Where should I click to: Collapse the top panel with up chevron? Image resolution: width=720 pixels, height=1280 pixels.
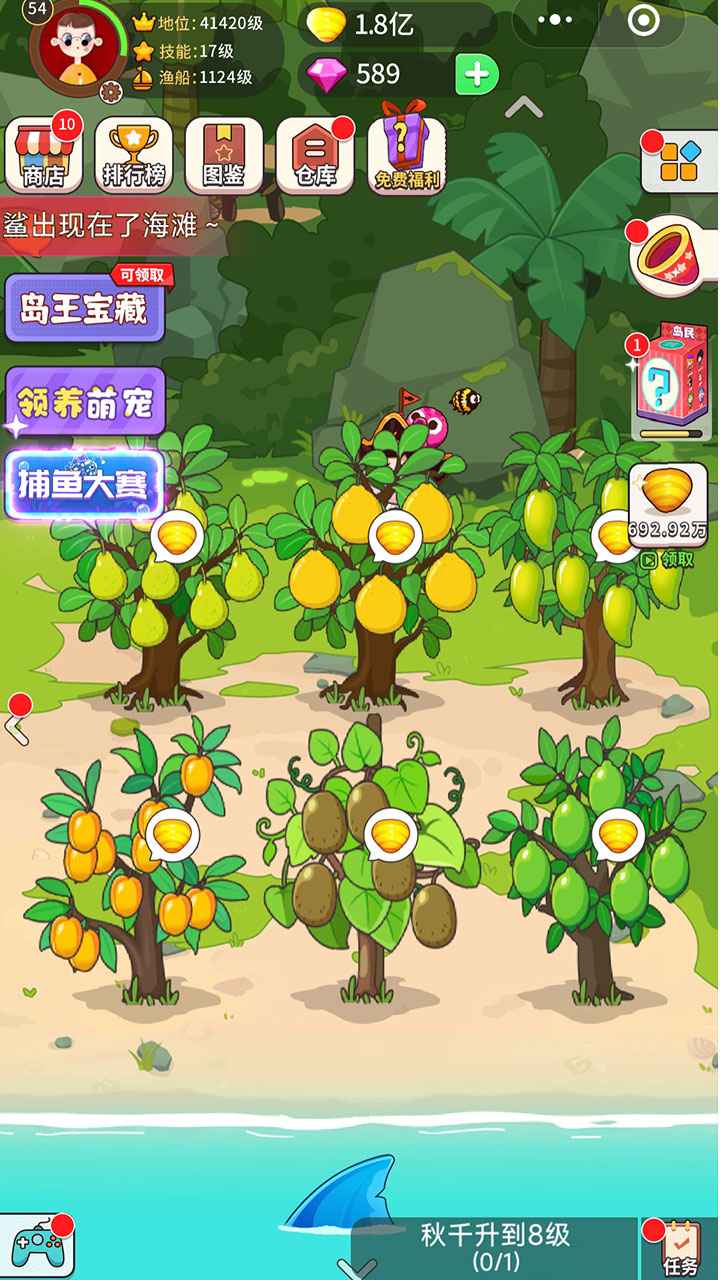(524, 106)
